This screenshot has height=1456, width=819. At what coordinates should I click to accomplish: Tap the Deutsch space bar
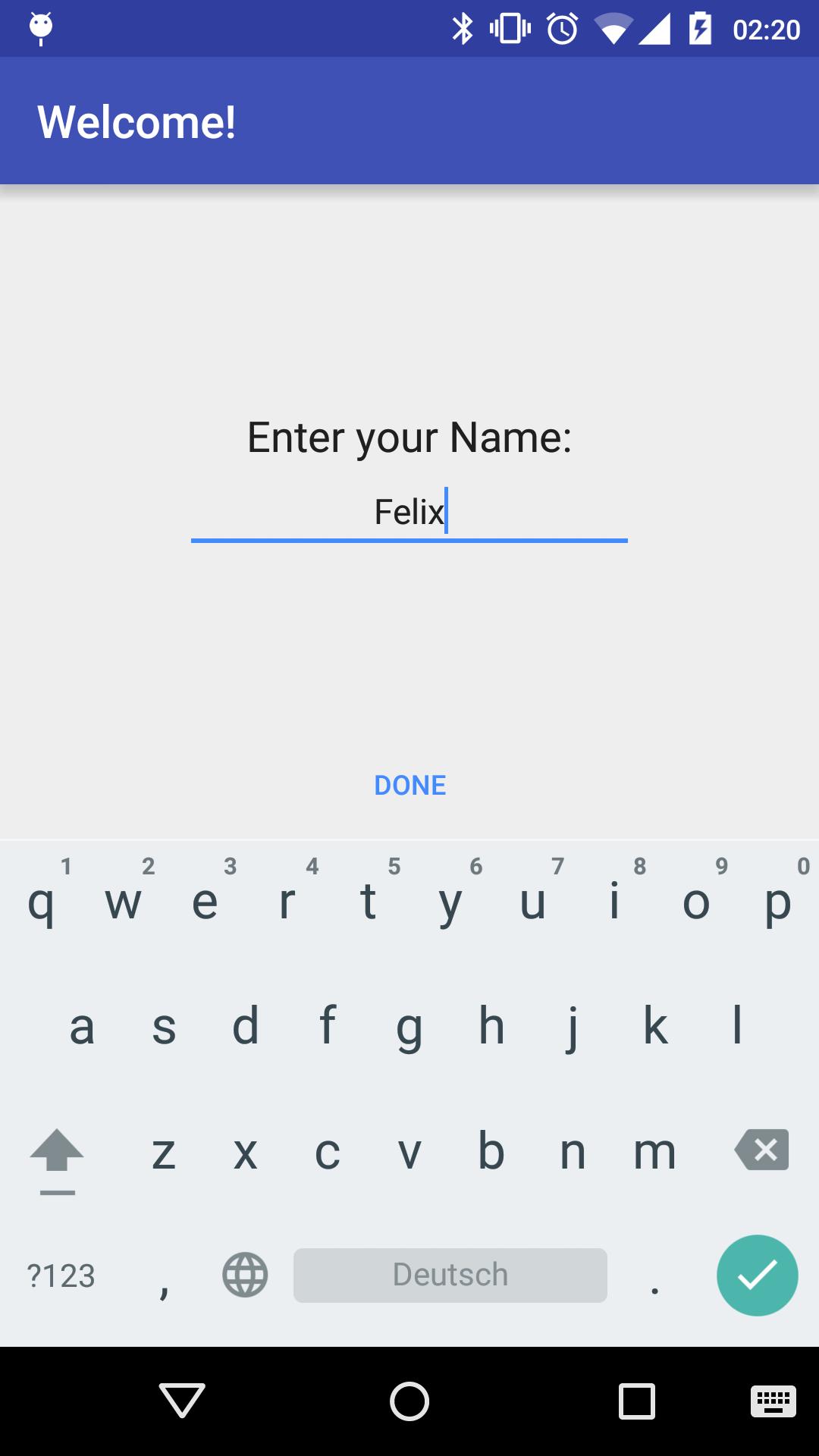[x=450, y=1276]
